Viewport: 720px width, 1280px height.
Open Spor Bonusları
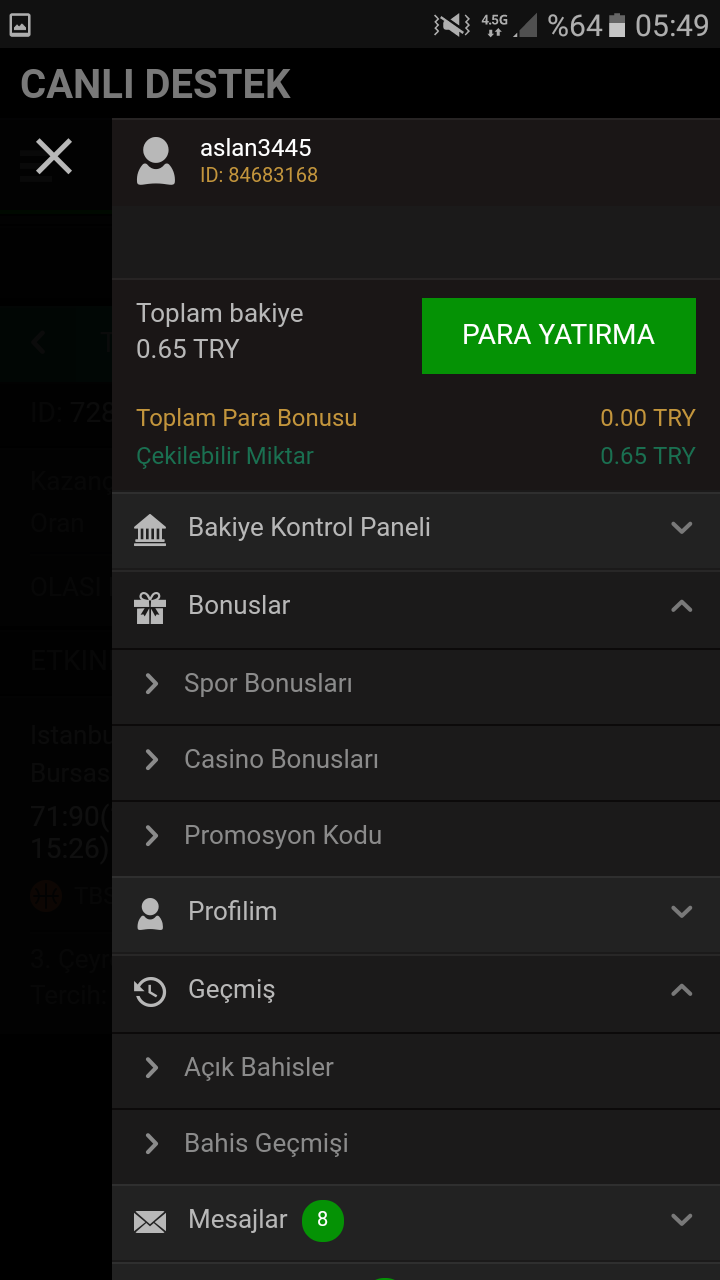(x=416, y=684)
